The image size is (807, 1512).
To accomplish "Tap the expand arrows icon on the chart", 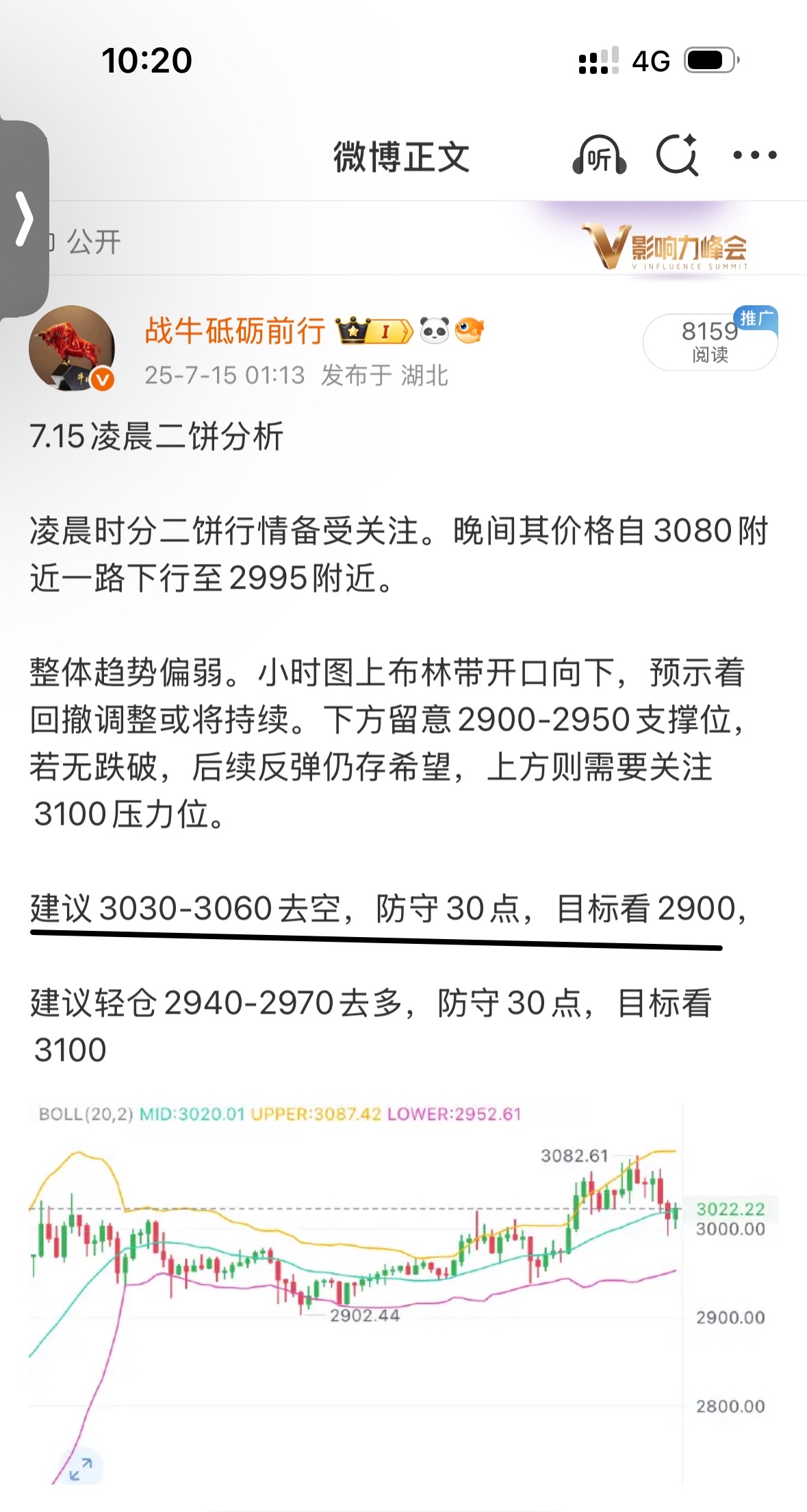I will (81, 1468).
